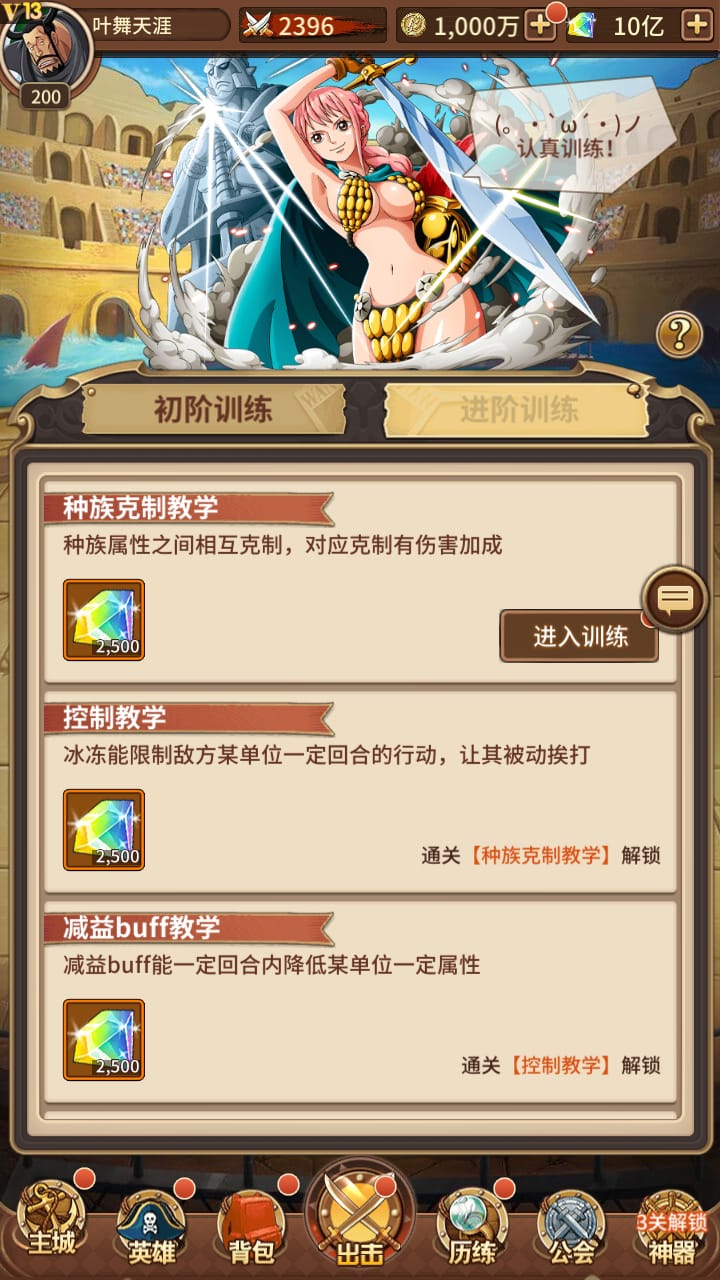The height and width of the screenshot is (1280, 720).
Task: View diamond reward of 减益buff教学
Action: [x=104, y=1040]
